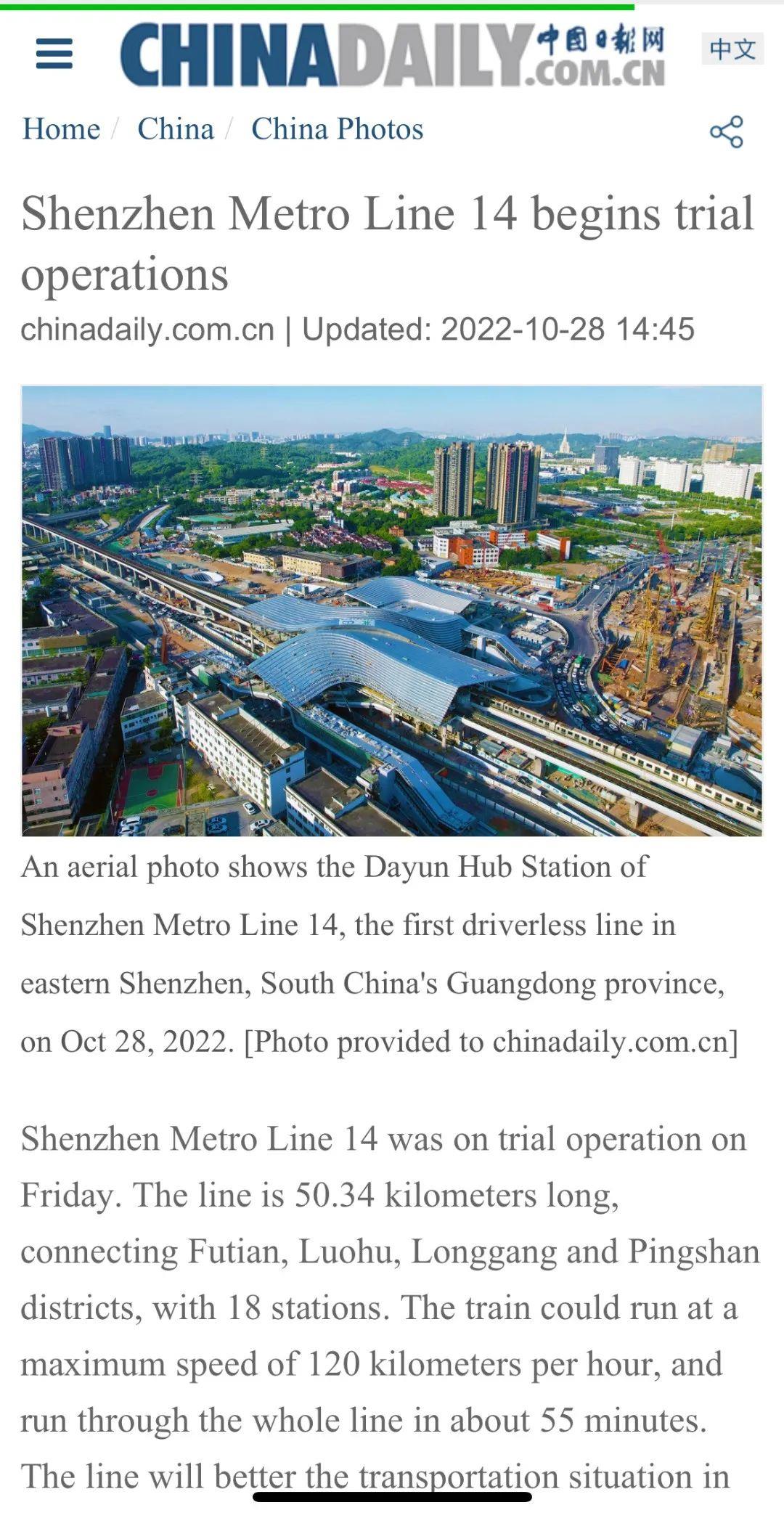Go to the Home breadcrumb link
The height and width of the screenshot is (1518, 784).
pos(61,129)
